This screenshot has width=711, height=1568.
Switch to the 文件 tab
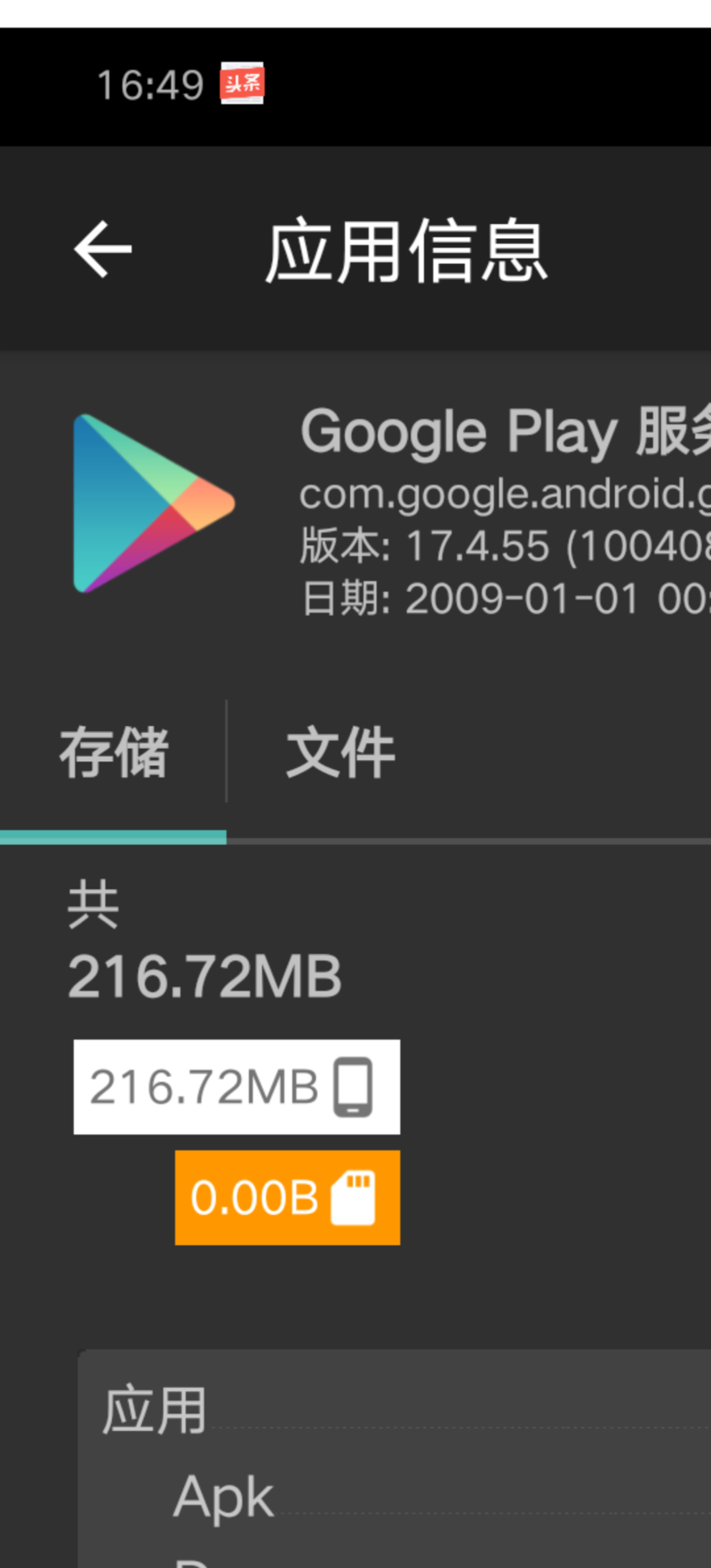pyautogui.click(x=340, y=752)
